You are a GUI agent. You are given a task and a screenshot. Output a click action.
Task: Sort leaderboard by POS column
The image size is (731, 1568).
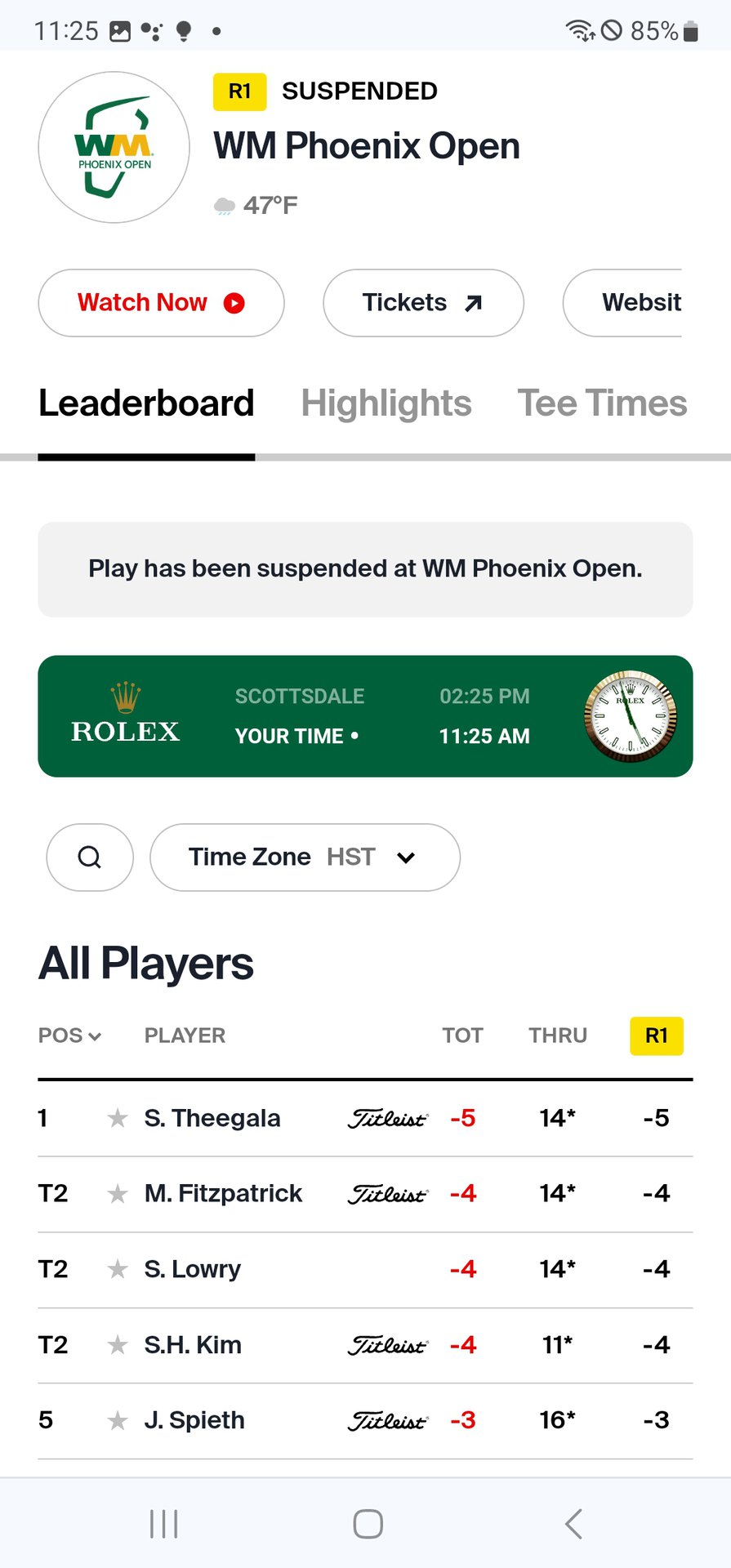point(69,1036)
